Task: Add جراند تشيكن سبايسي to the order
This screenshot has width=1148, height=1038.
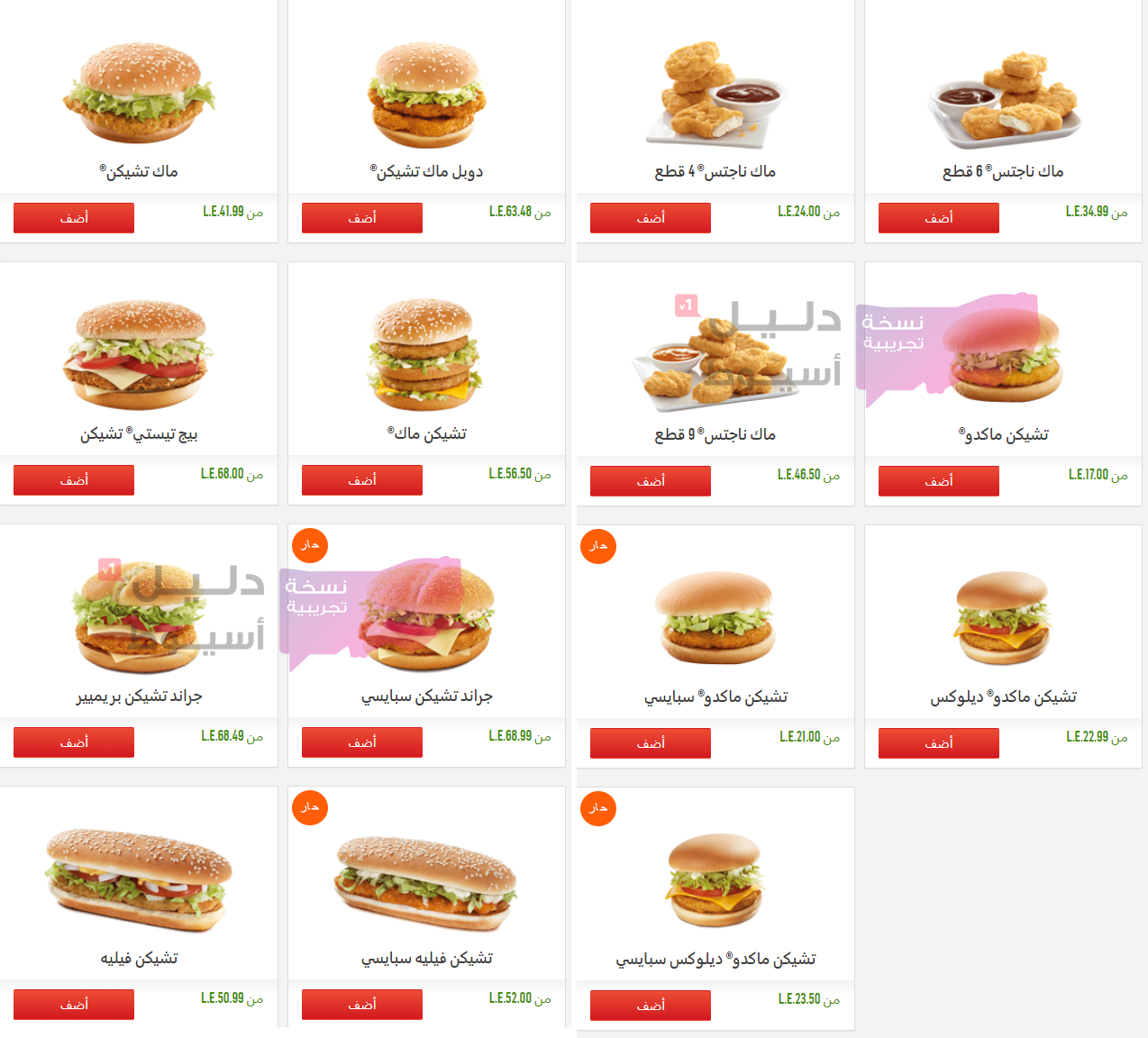Action: pyautogui.click(x=362, y=742)
